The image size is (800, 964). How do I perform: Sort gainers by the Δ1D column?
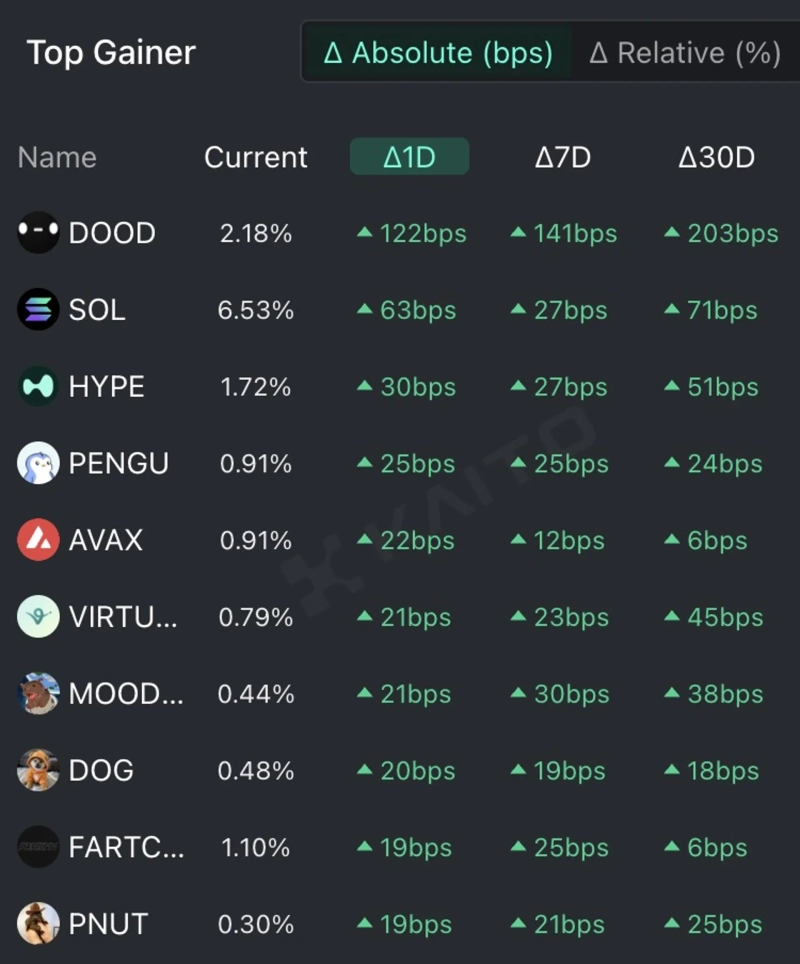pos(409,157)
